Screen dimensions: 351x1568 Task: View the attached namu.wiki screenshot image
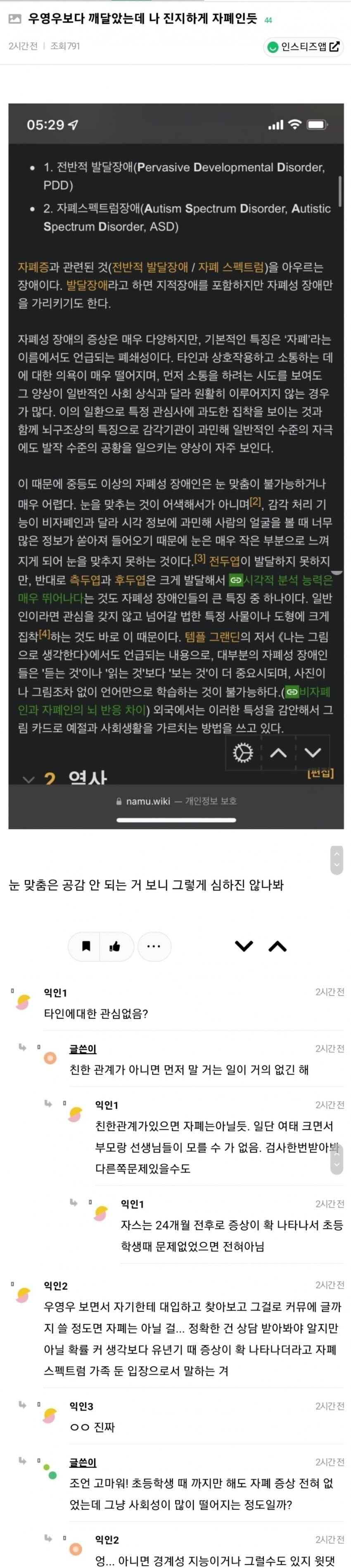(176, 466)
